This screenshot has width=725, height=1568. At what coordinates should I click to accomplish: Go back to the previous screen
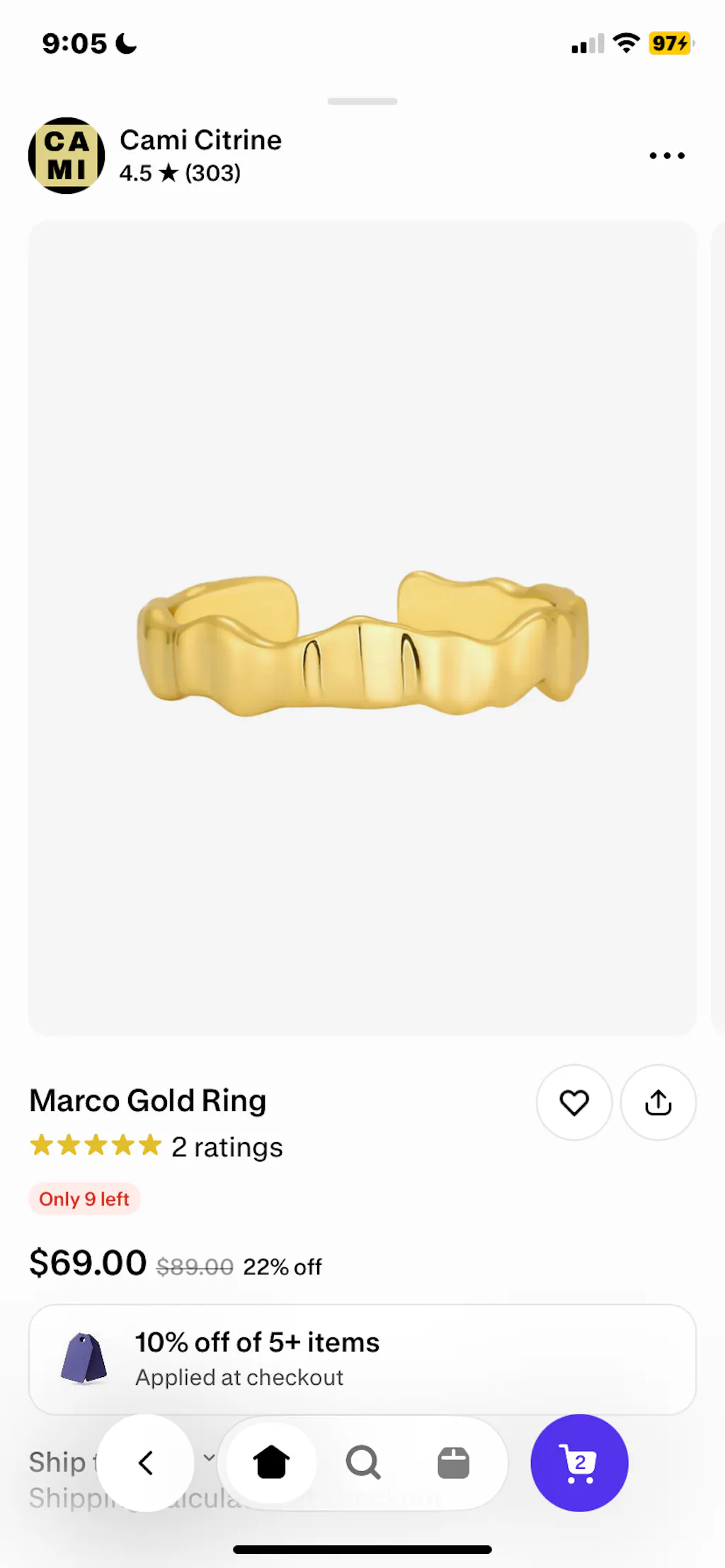146,1463
